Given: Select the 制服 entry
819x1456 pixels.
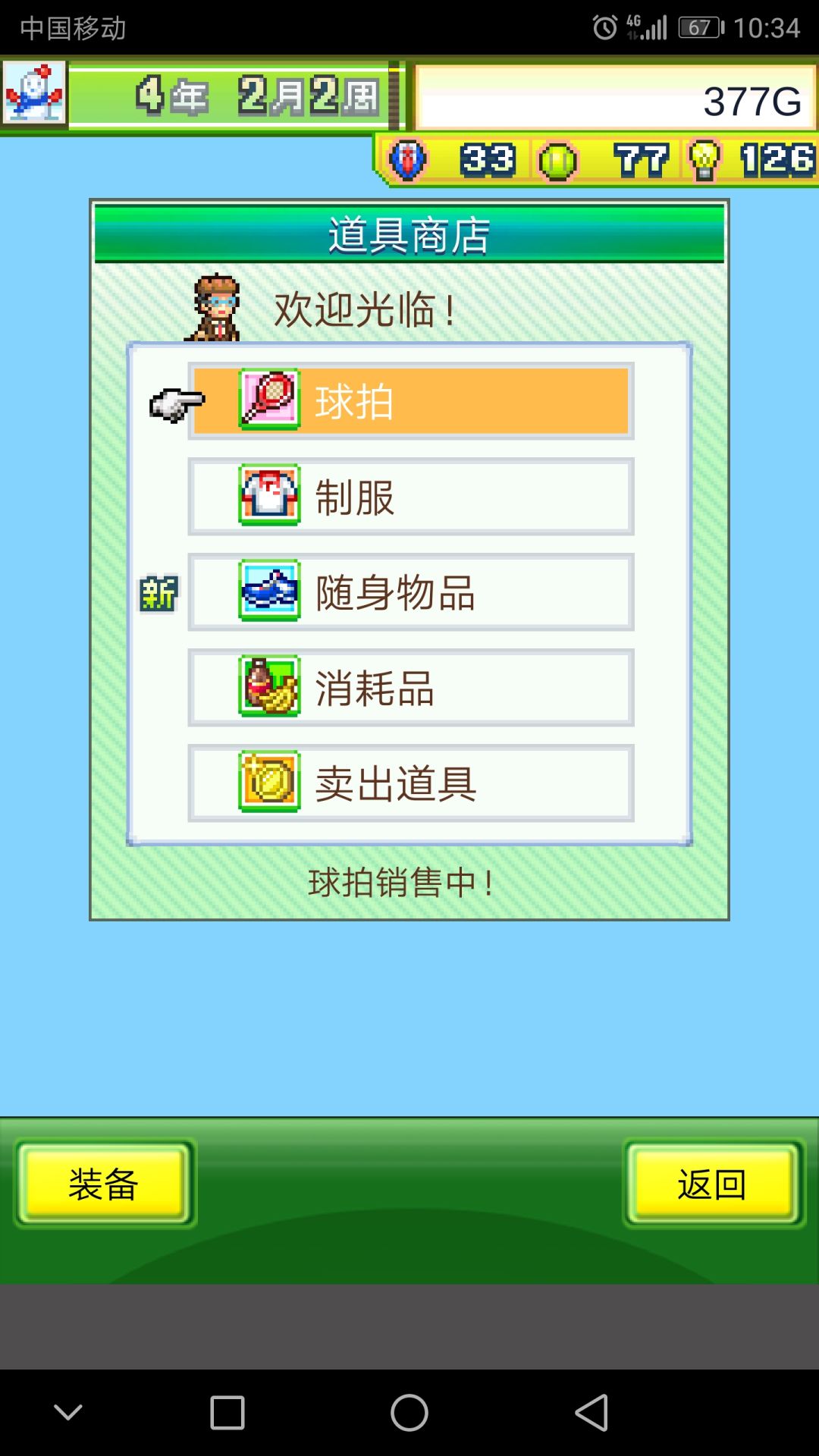Looking at the screenshot, I should [409, 497].
